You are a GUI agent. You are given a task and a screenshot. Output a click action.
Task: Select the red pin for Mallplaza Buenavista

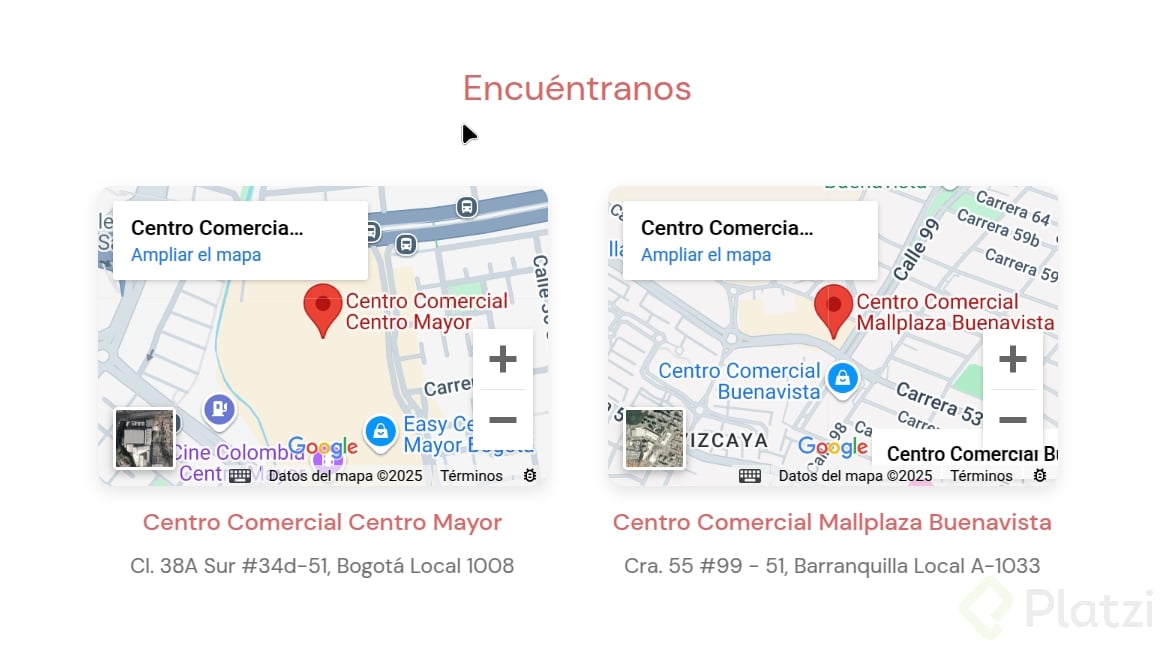point(833,307)
